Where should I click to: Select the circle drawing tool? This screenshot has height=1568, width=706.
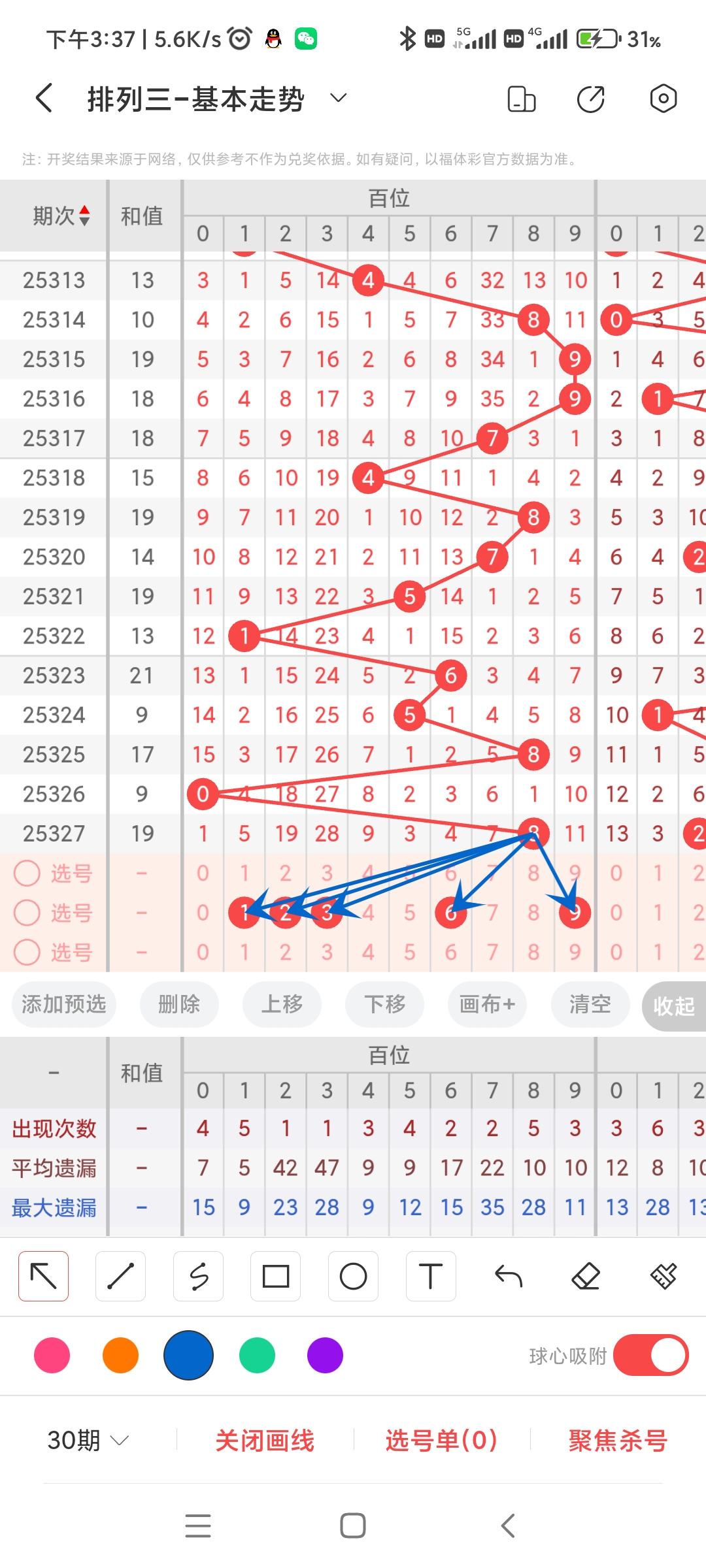353,1275
